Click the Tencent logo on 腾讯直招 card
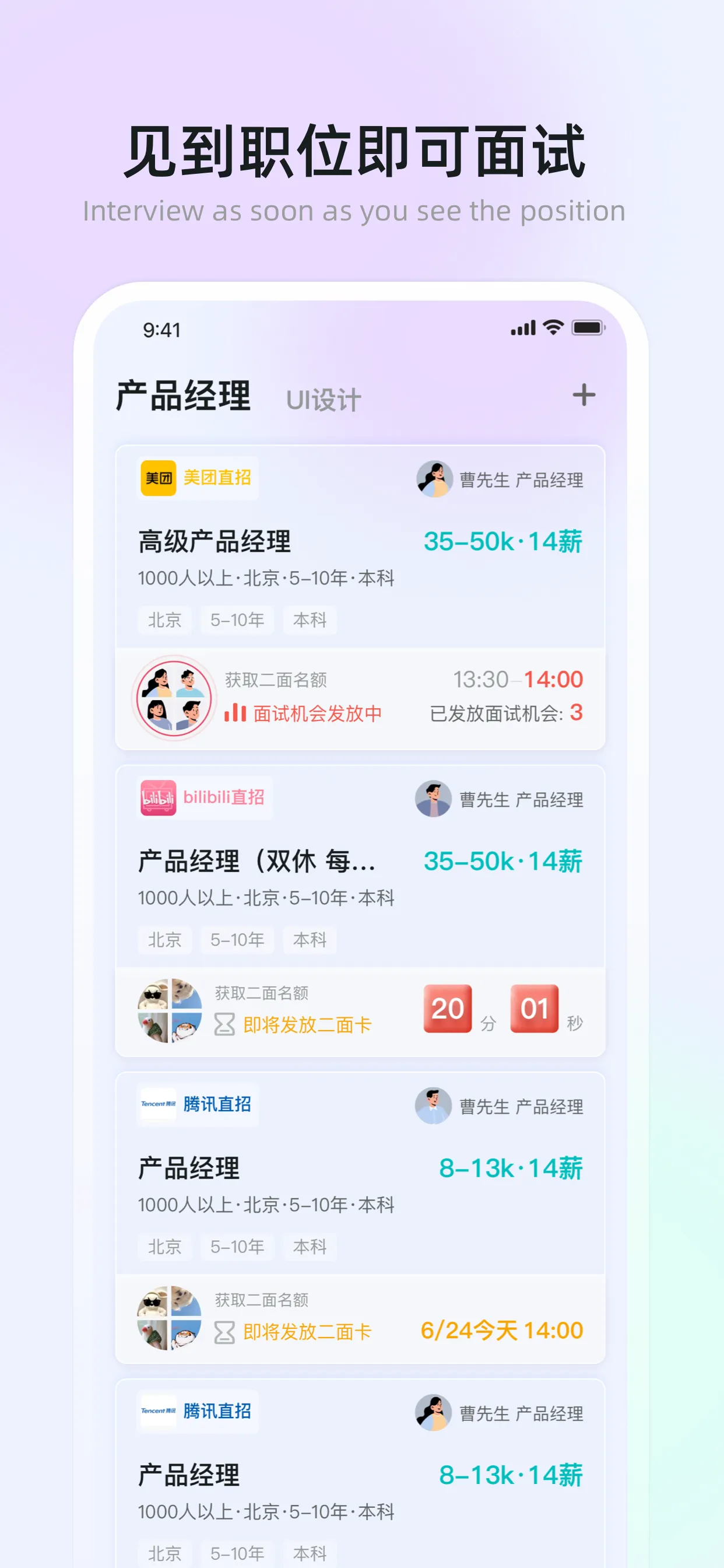 158,1106
